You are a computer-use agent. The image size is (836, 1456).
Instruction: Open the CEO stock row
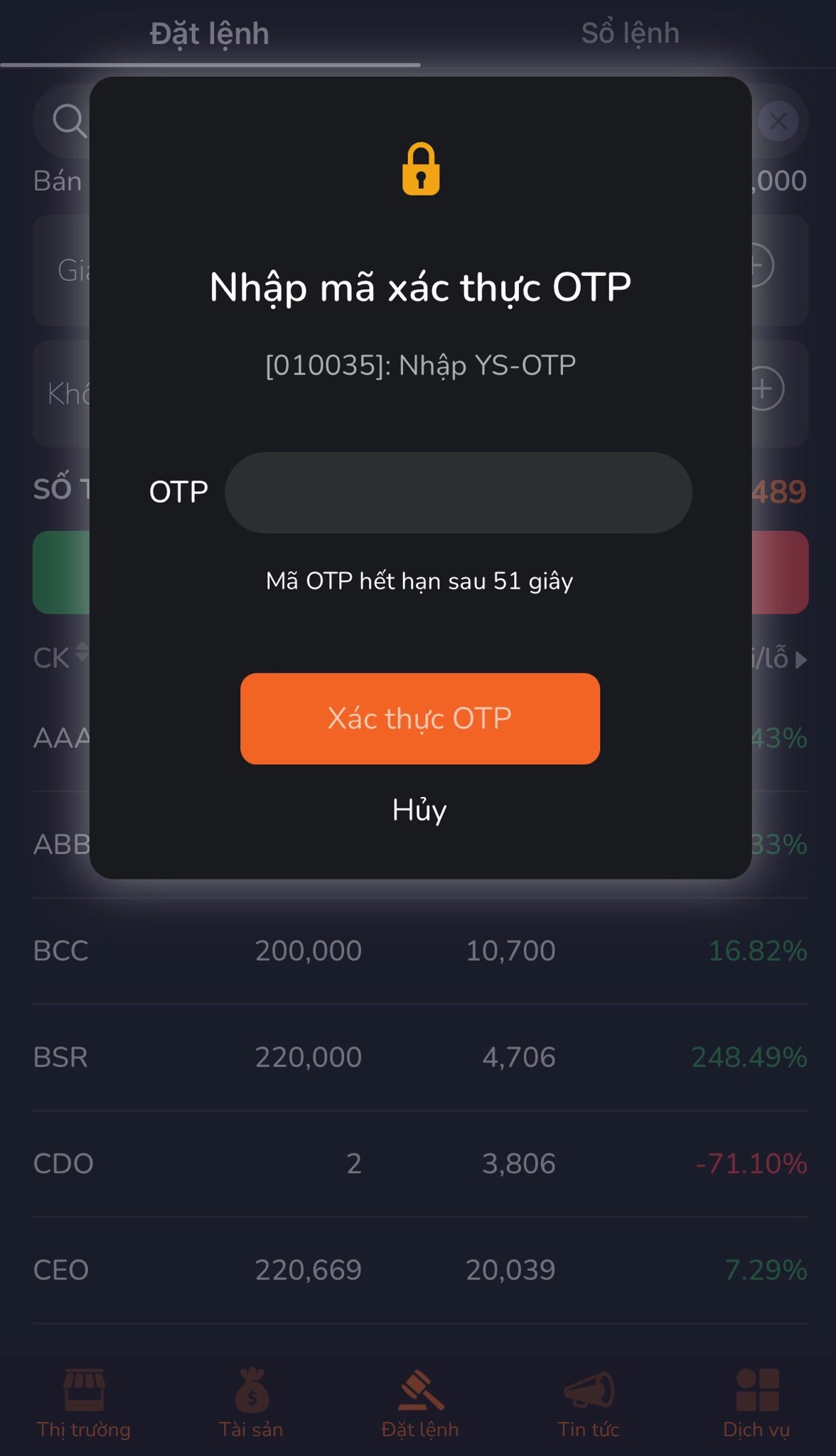pyautogui.click(x=420, y=1270)
